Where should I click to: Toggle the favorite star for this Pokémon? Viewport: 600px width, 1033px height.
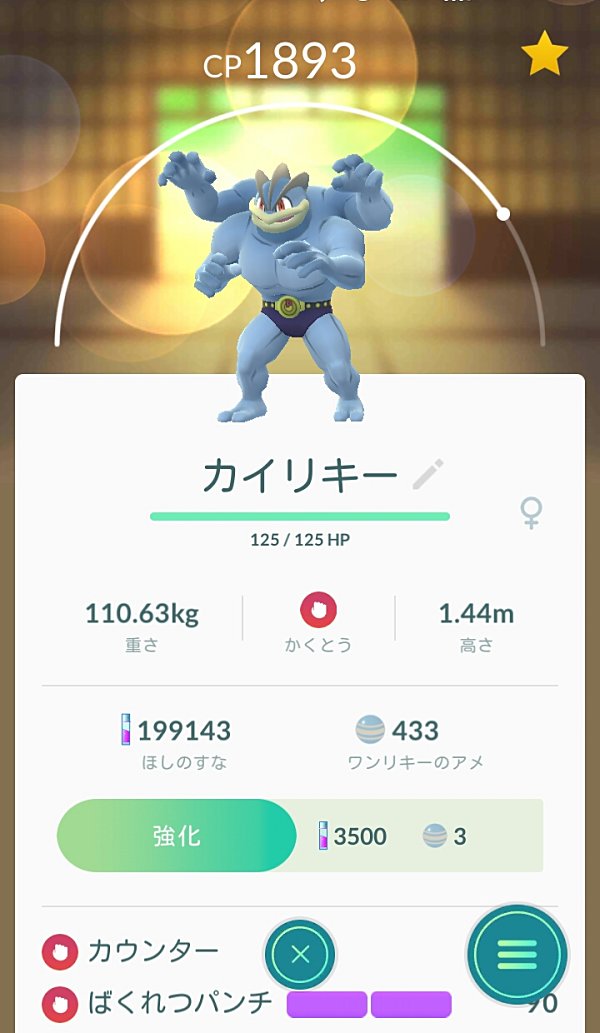click(544, 53)
